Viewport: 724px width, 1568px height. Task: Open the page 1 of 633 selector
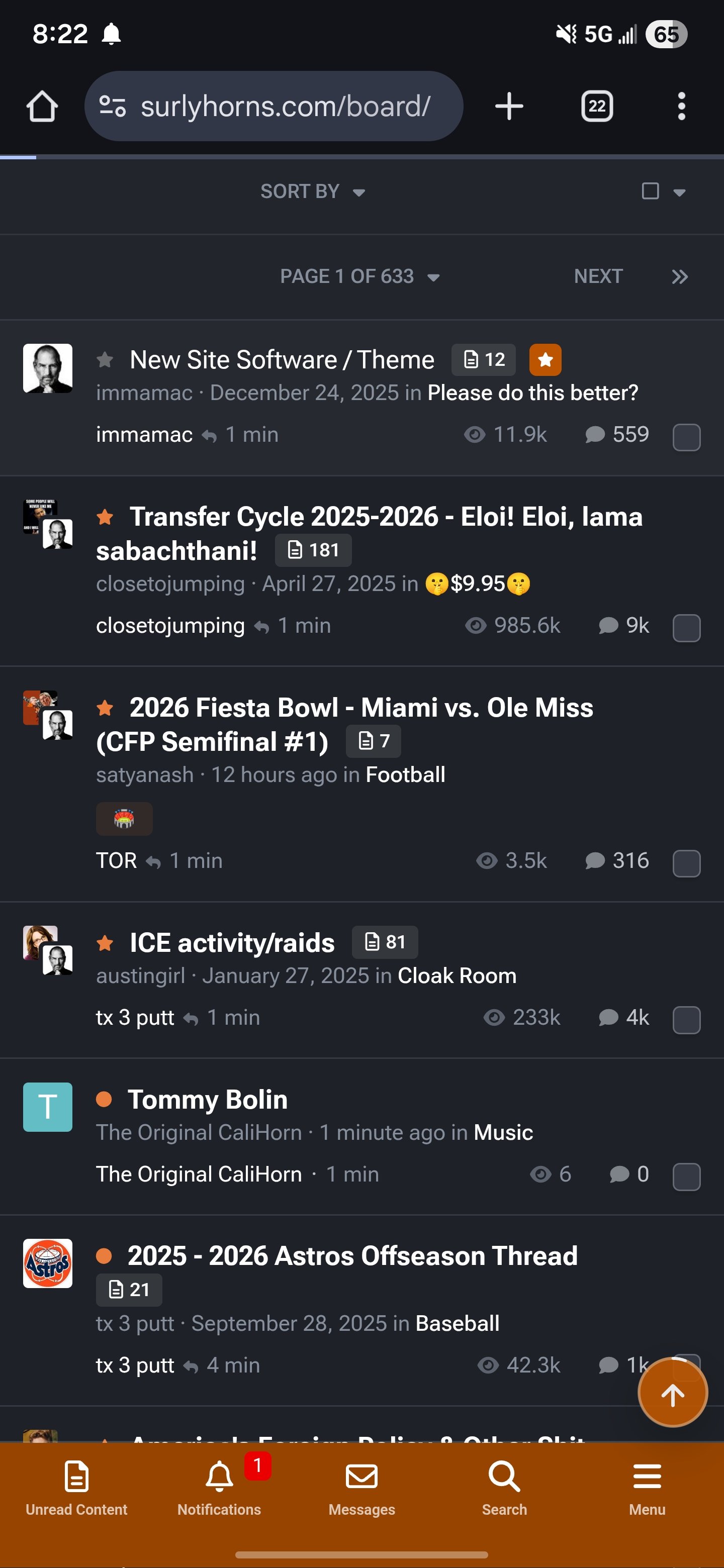click(x=359, y=277)
